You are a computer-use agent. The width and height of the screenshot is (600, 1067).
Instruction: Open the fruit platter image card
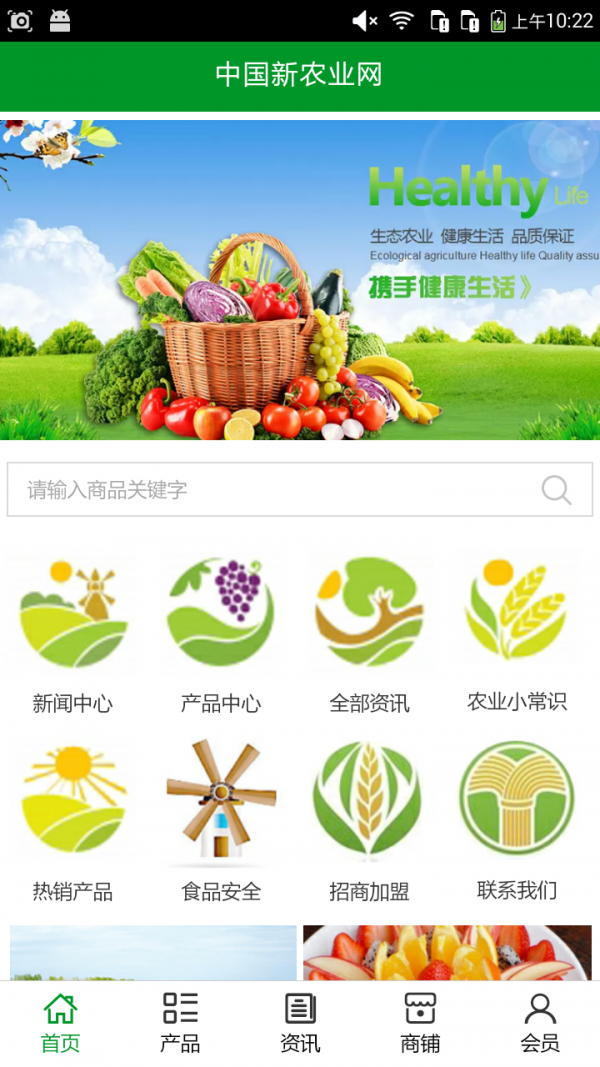447,953
